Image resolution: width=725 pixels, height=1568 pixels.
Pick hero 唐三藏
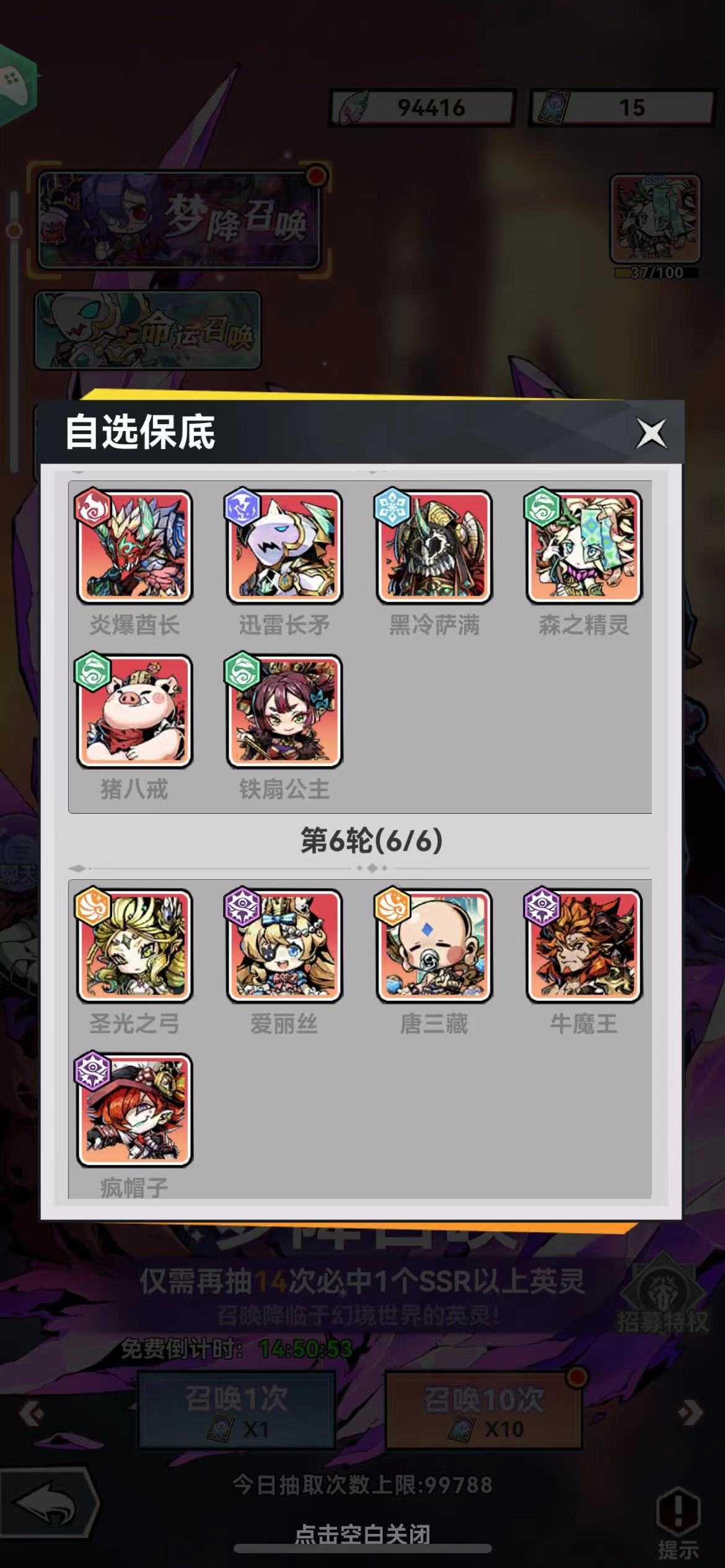[434, 946]
